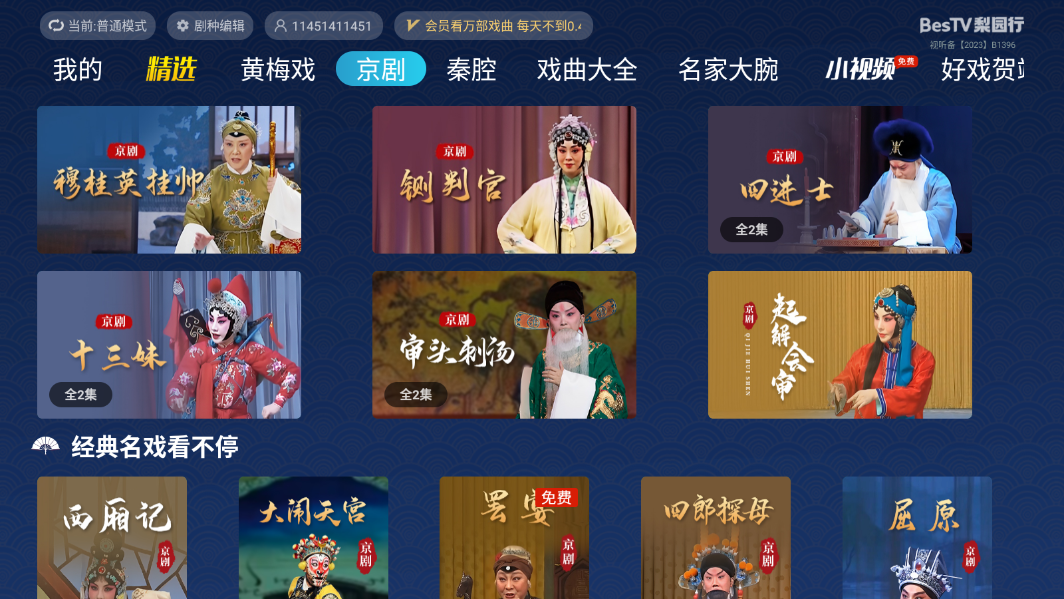The image size is (1064, 599).
Task: Watch 四进士, the two-episode opera
Action: tap(839, 180)
